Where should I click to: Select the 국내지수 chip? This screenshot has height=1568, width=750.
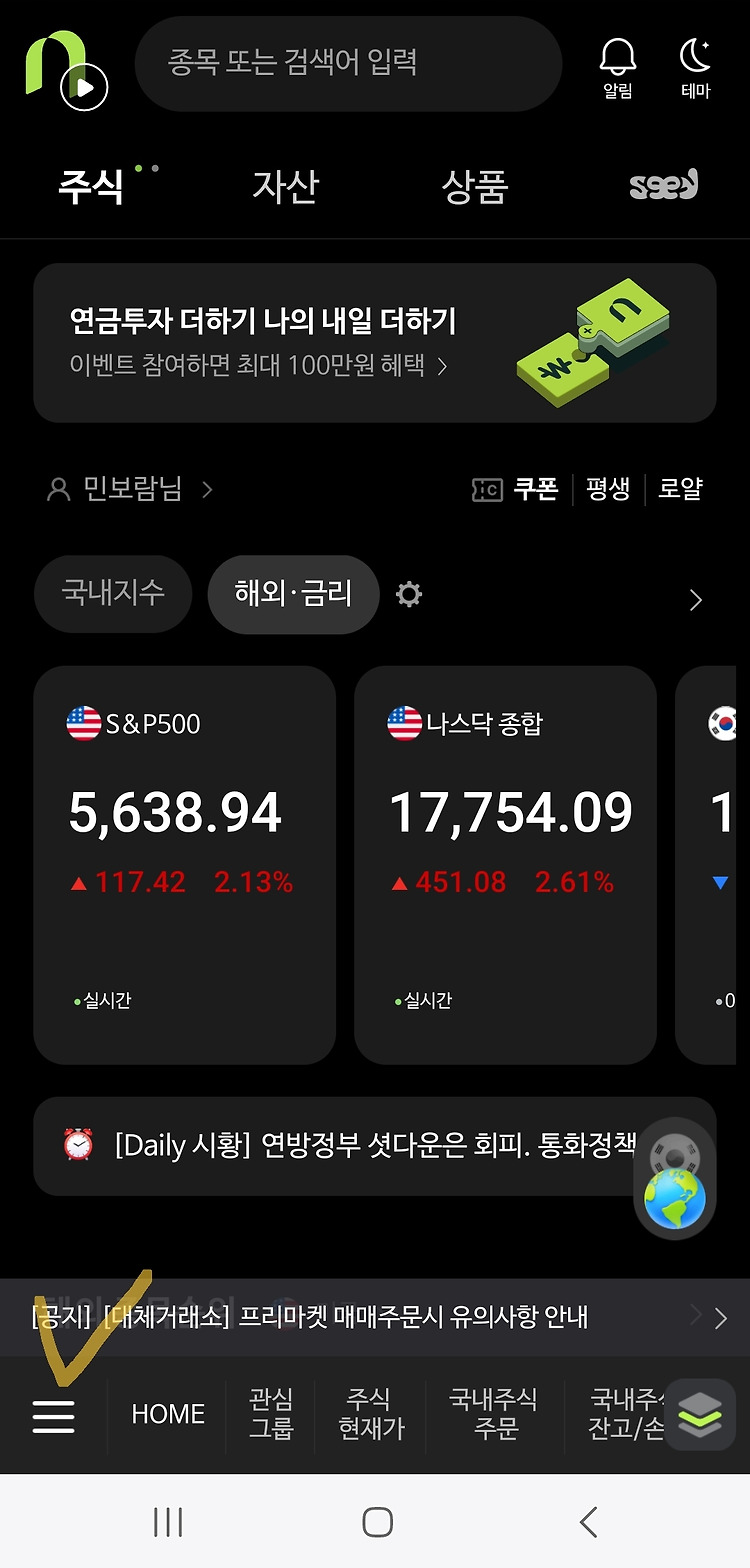pyautogui.click(x=113, y=593)
